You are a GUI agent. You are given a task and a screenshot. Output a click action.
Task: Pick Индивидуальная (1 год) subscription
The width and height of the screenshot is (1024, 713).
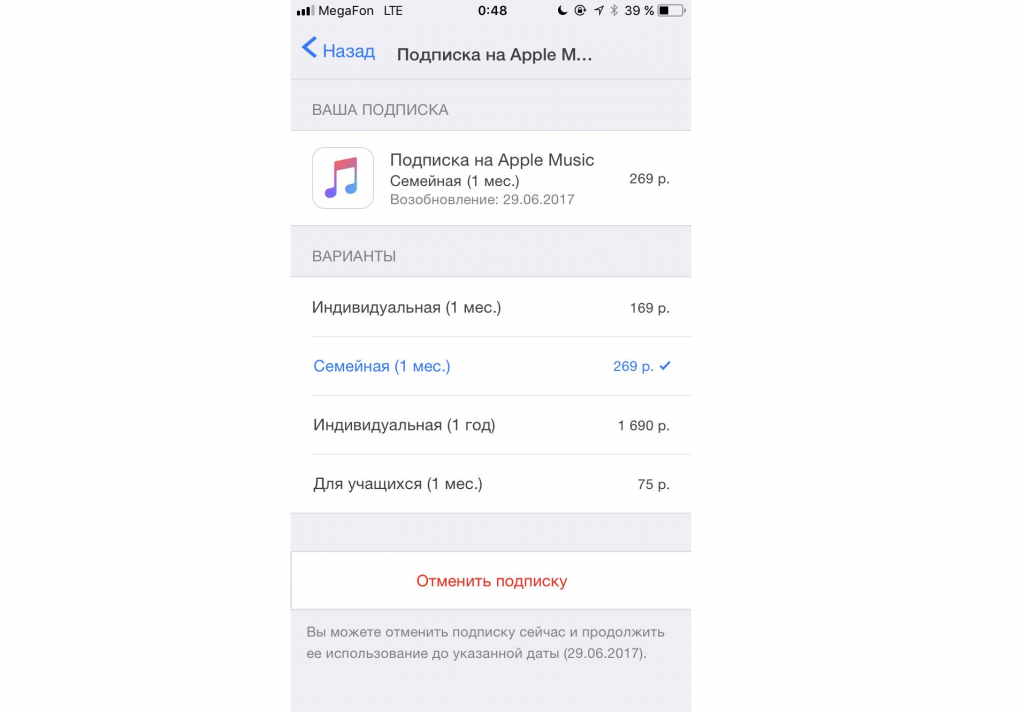490,425
